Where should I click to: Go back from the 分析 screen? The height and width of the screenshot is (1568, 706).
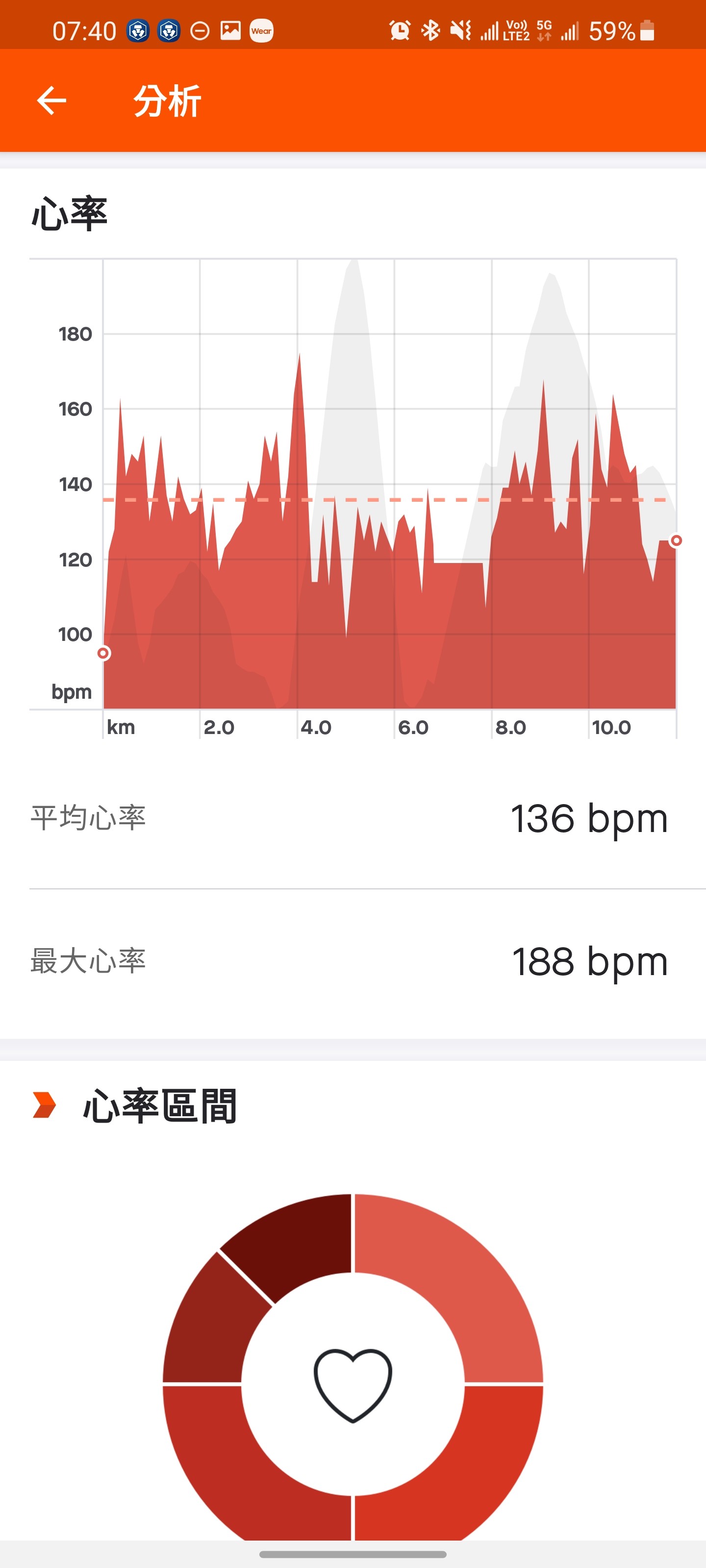click(51, 100)
